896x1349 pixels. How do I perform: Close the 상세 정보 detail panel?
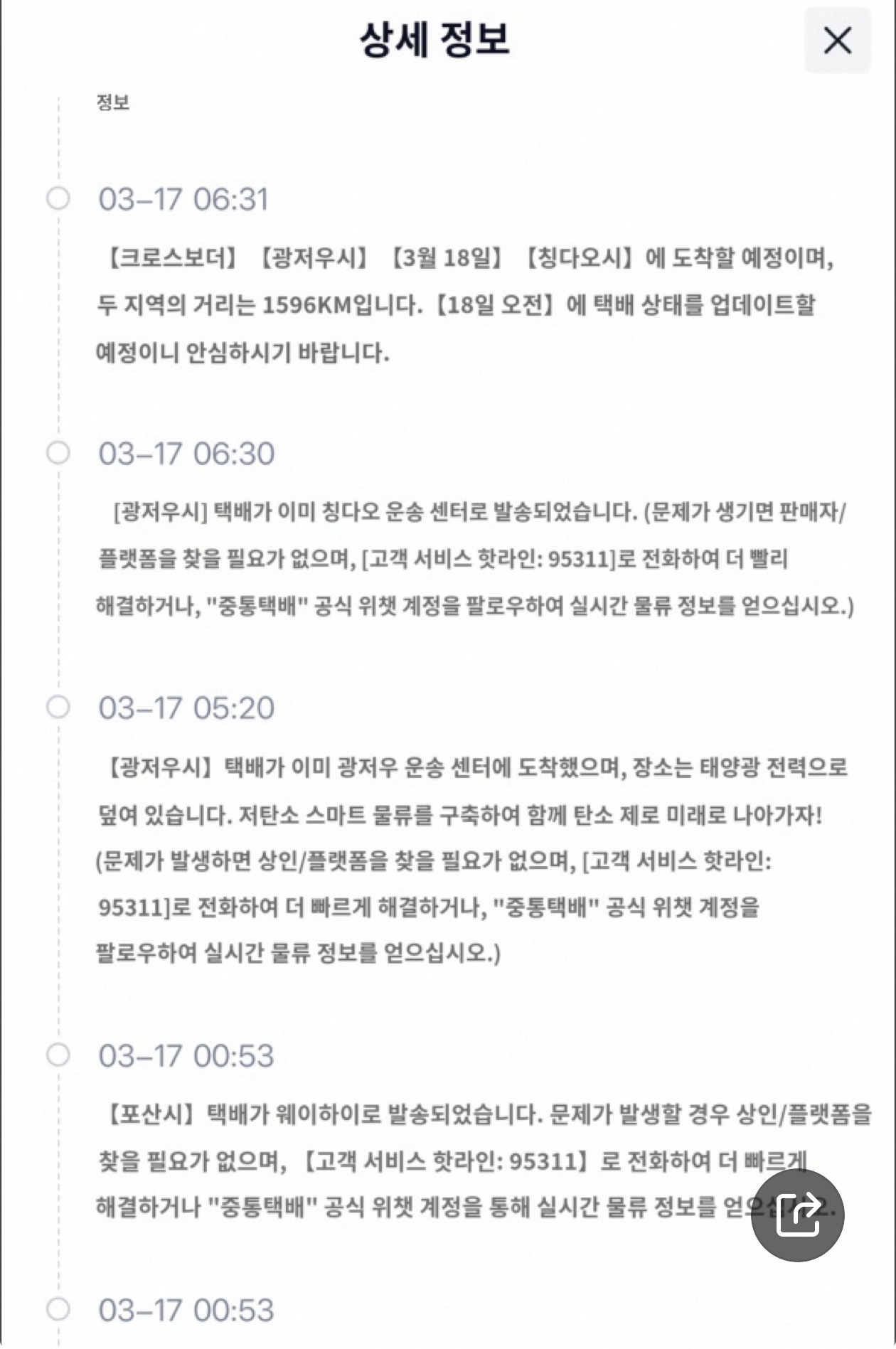click(837, 40)
